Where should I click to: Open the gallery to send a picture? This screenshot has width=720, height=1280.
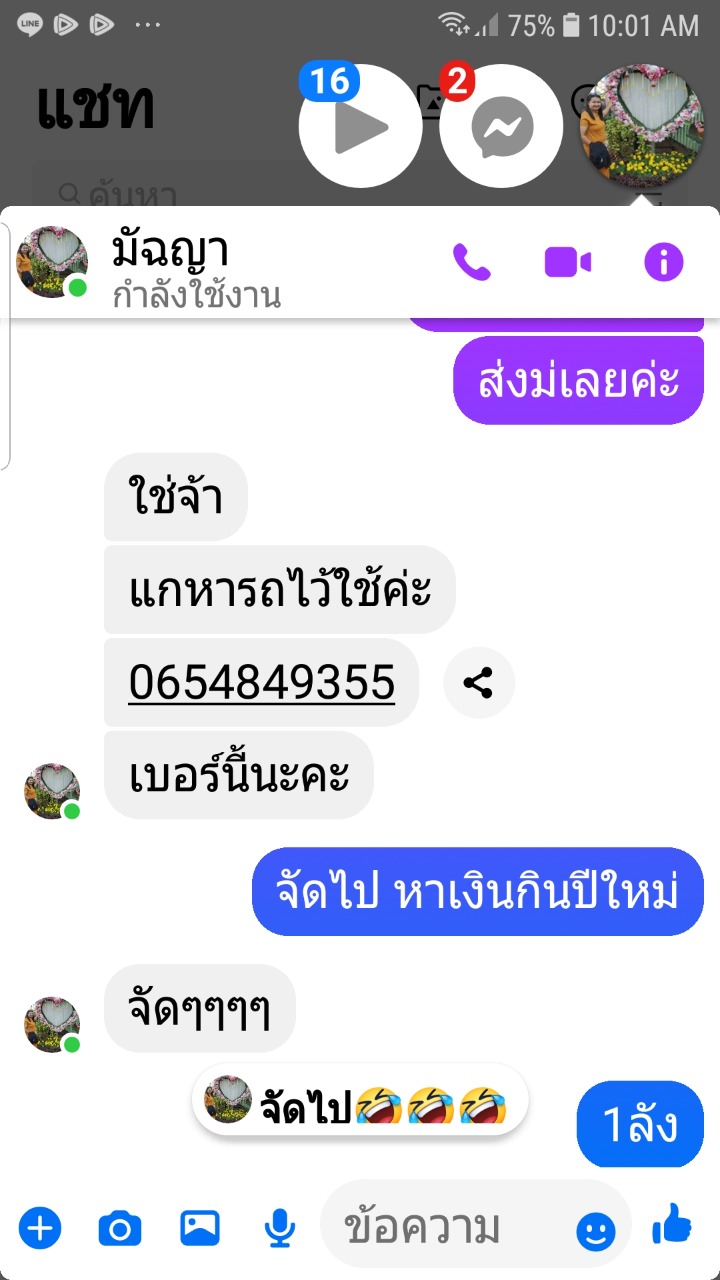[200, 1228]
